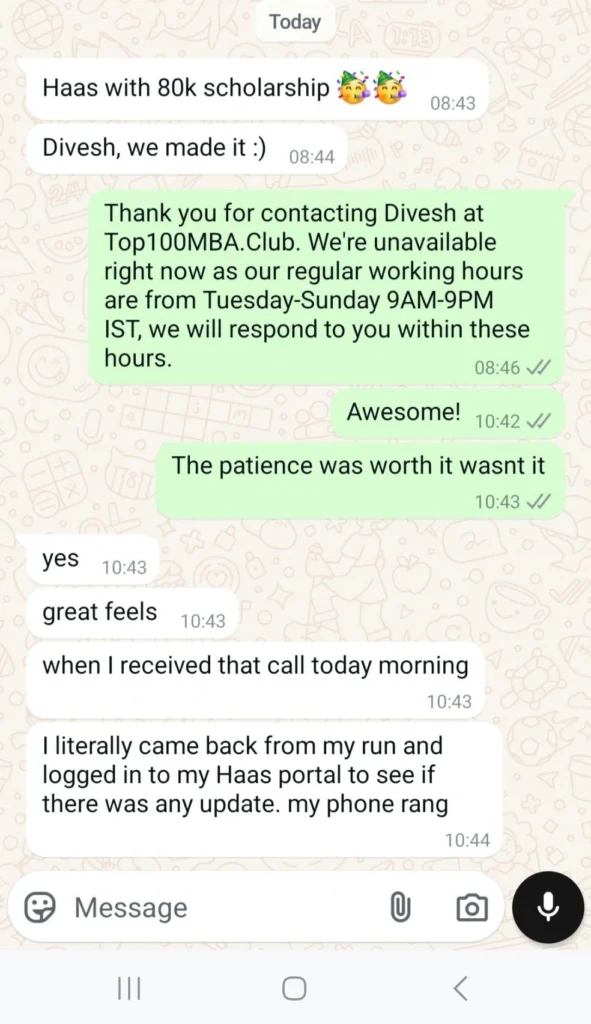Viewport: 591px width, 1024px height.
Task: Tap the Message input field
Action: (x=222, y=907)
